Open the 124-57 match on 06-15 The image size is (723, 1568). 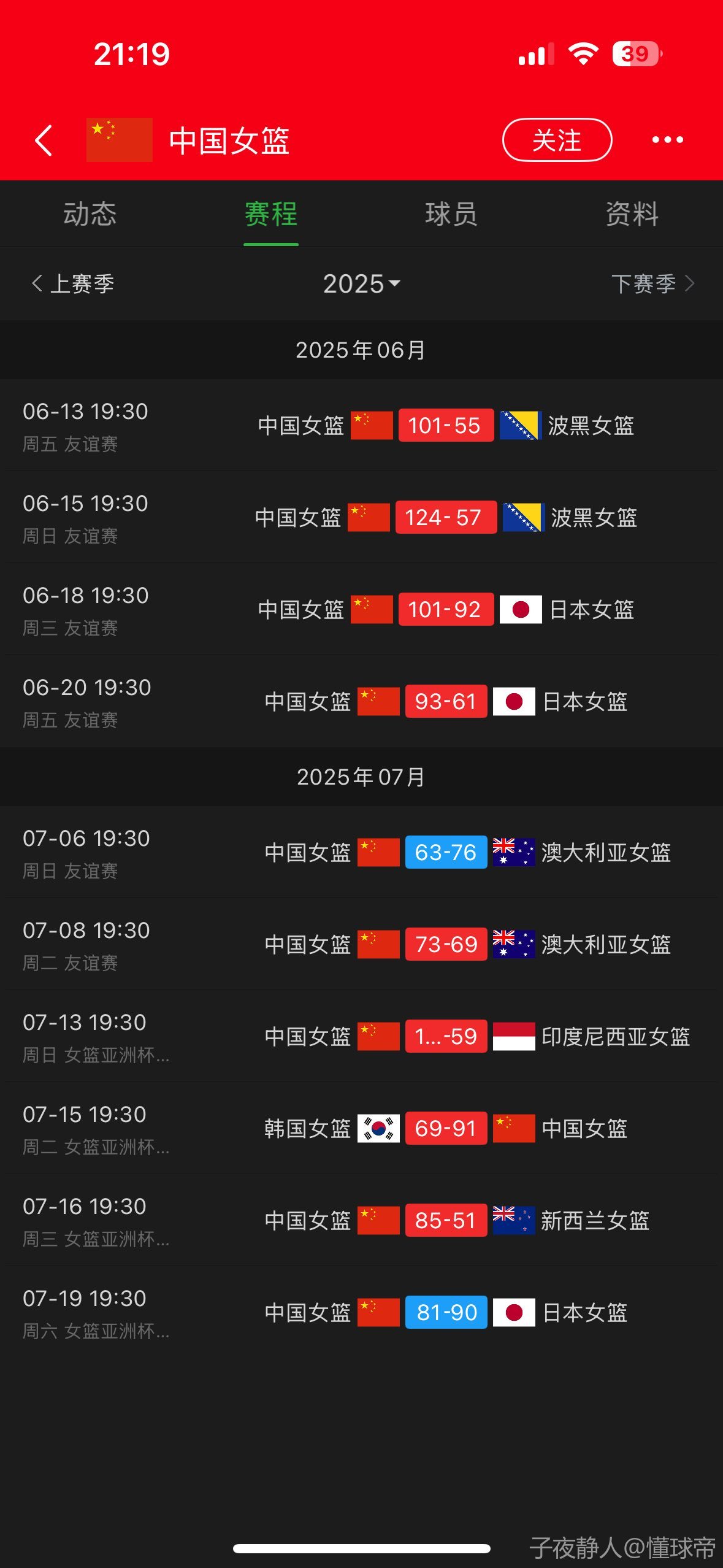[361, 517]
